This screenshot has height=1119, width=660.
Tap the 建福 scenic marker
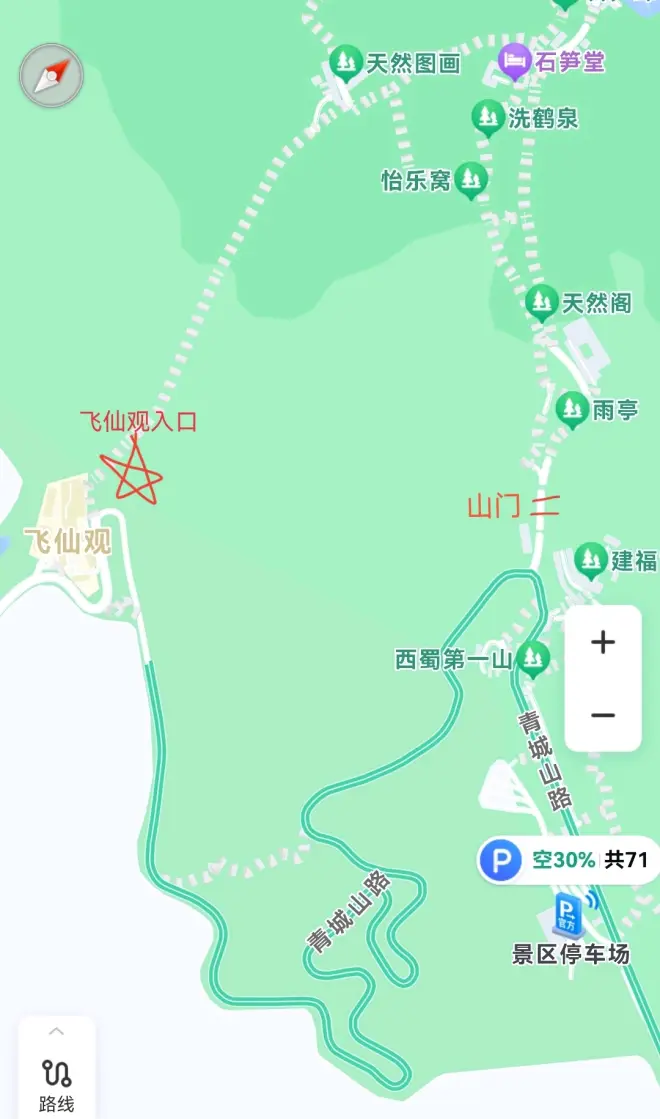[x=591, y=560]
